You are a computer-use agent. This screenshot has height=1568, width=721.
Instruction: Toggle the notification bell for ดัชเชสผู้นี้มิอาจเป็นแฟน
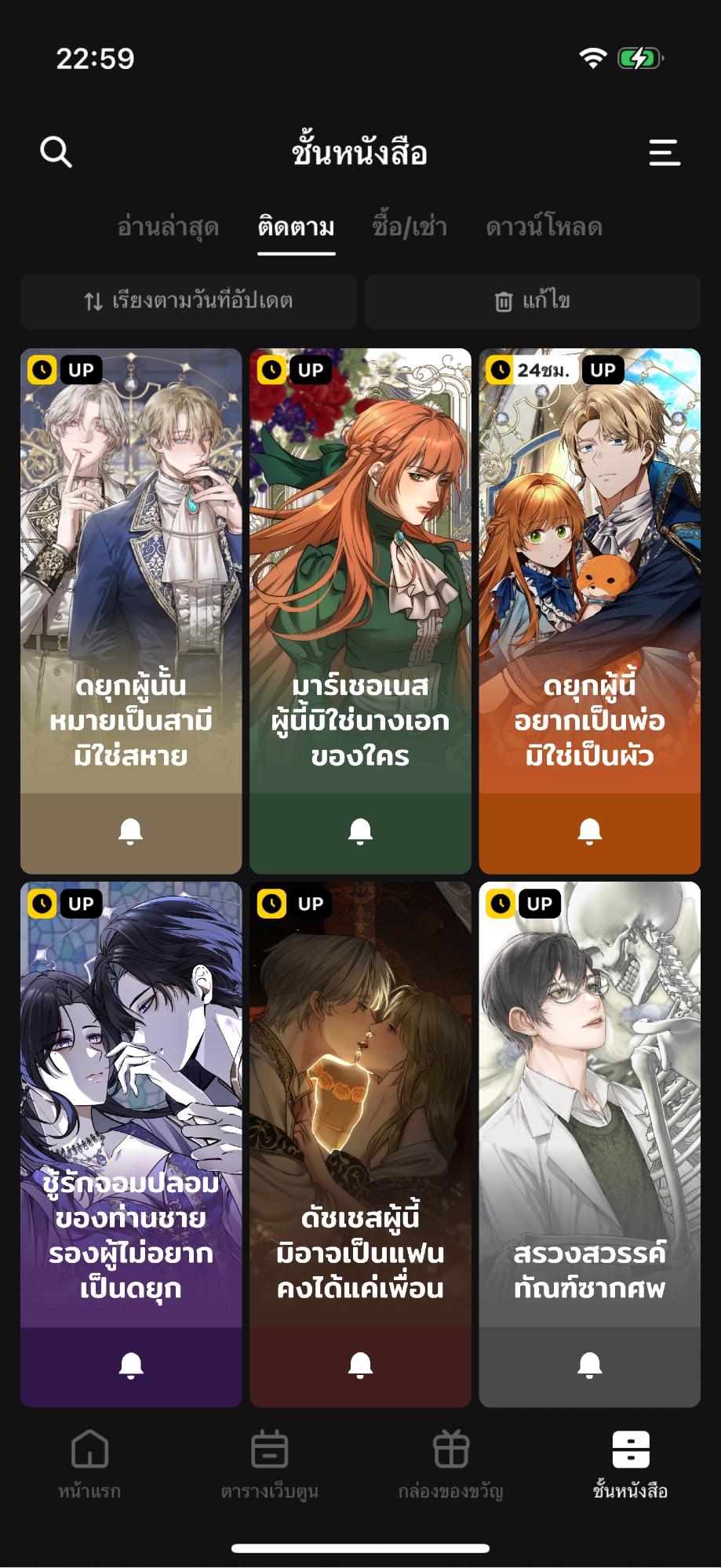360,1366
